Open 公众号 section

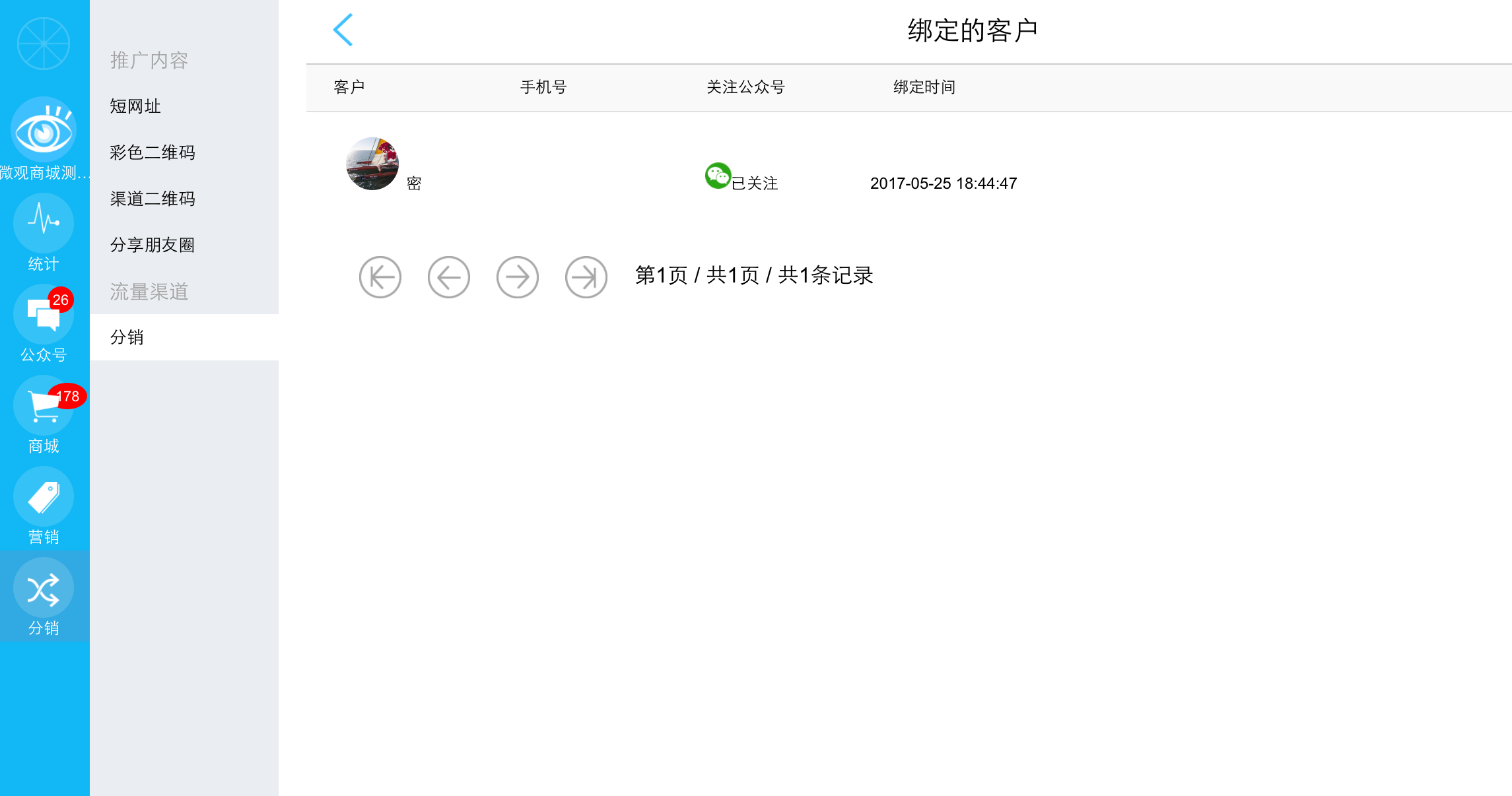tap(44, 323)
